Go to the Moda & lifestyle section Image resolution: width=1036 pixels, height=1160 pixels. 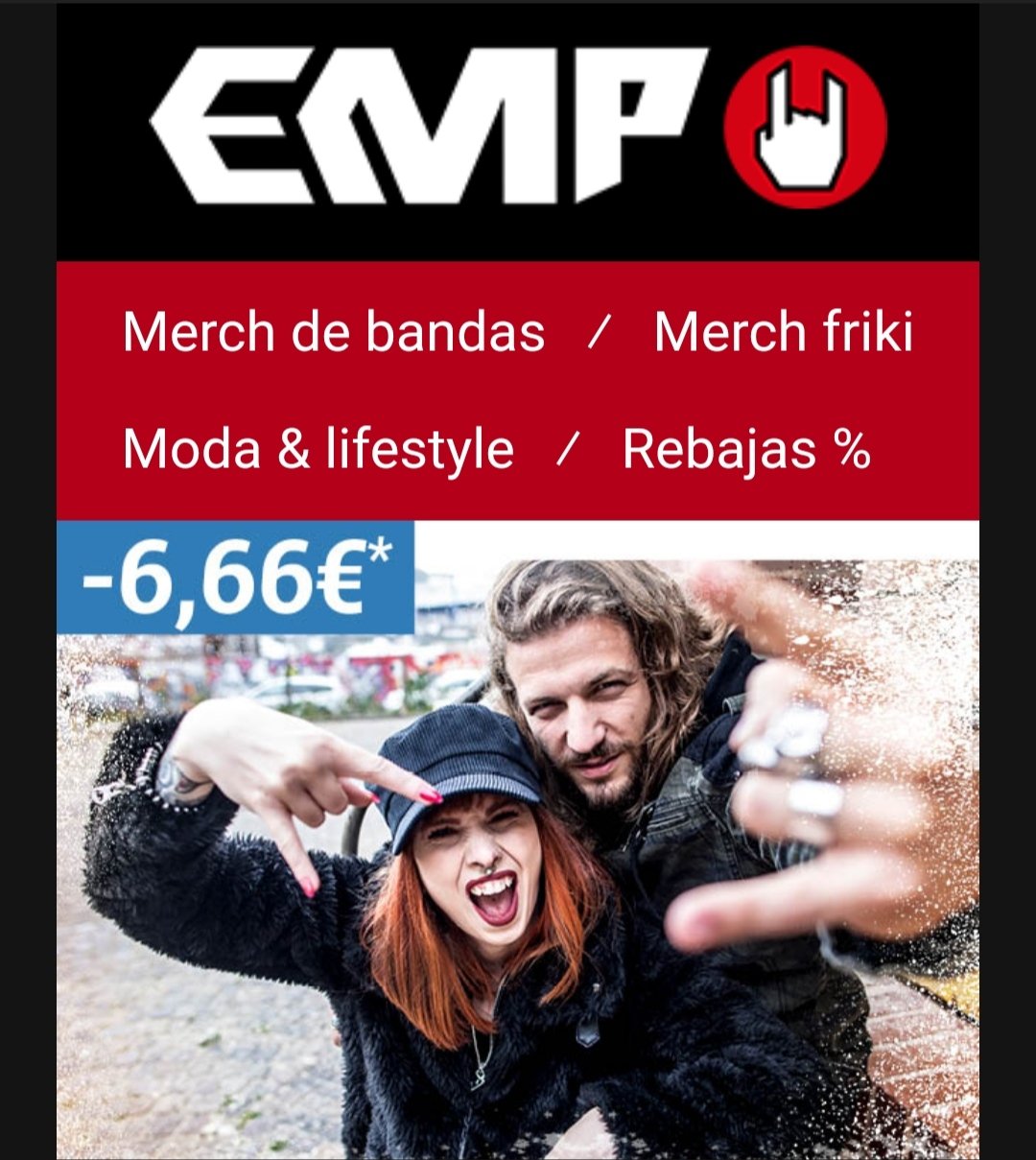tap(318, 449)
